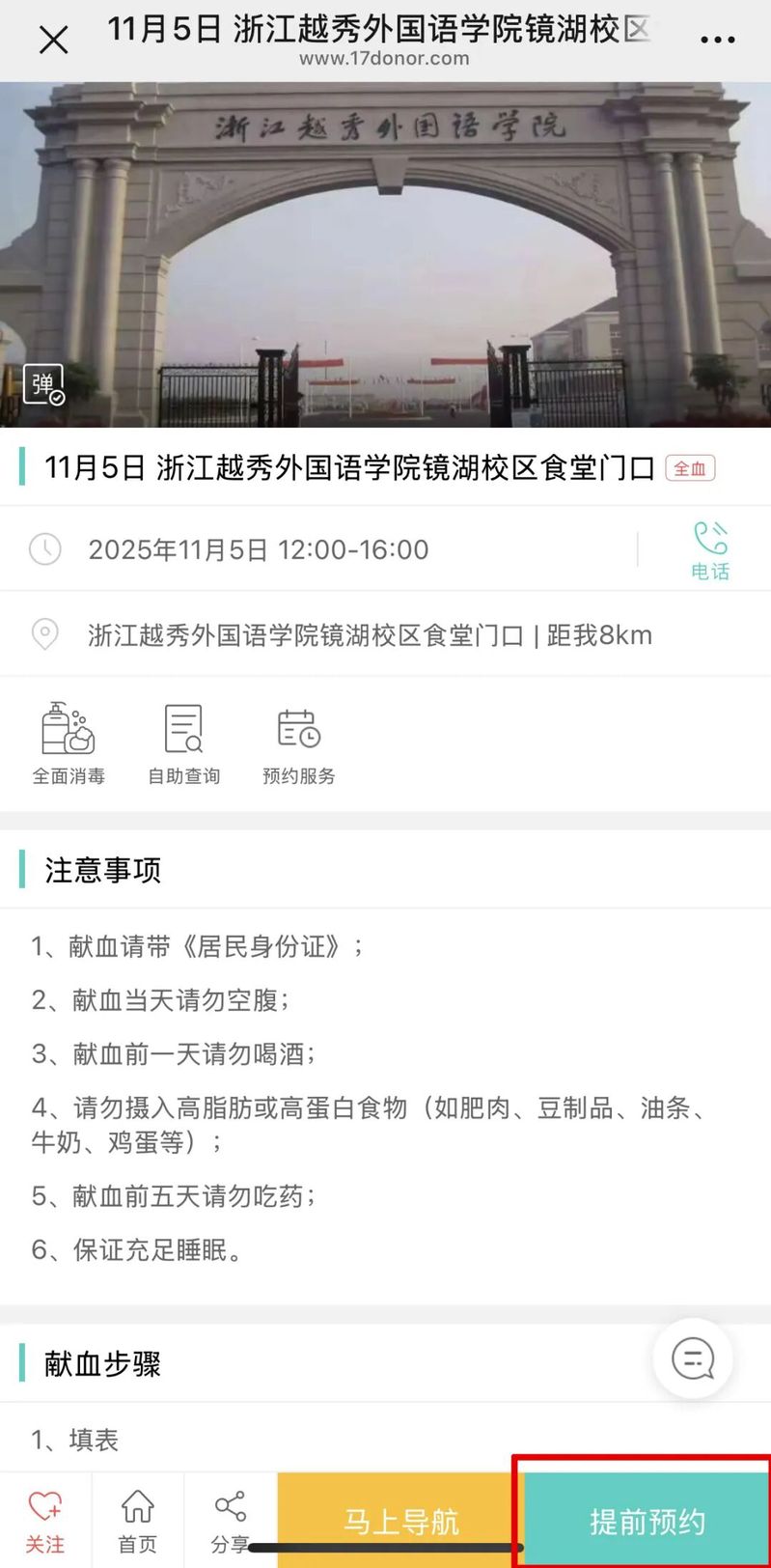771x1568 pixels.
Task: Open the location address row
Action: pos(370,635)
